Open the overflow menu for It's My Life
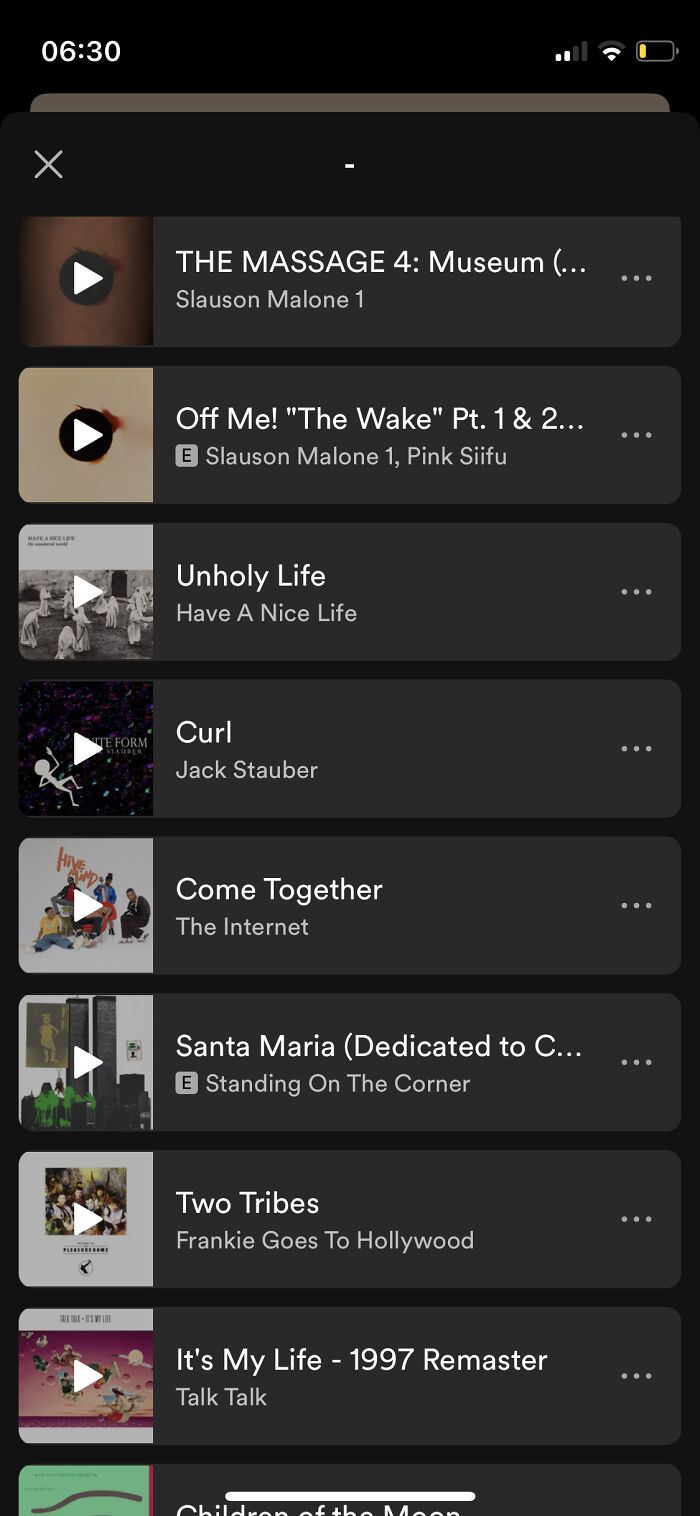Screen dimensions: 700x1516 pos(636,1376)
